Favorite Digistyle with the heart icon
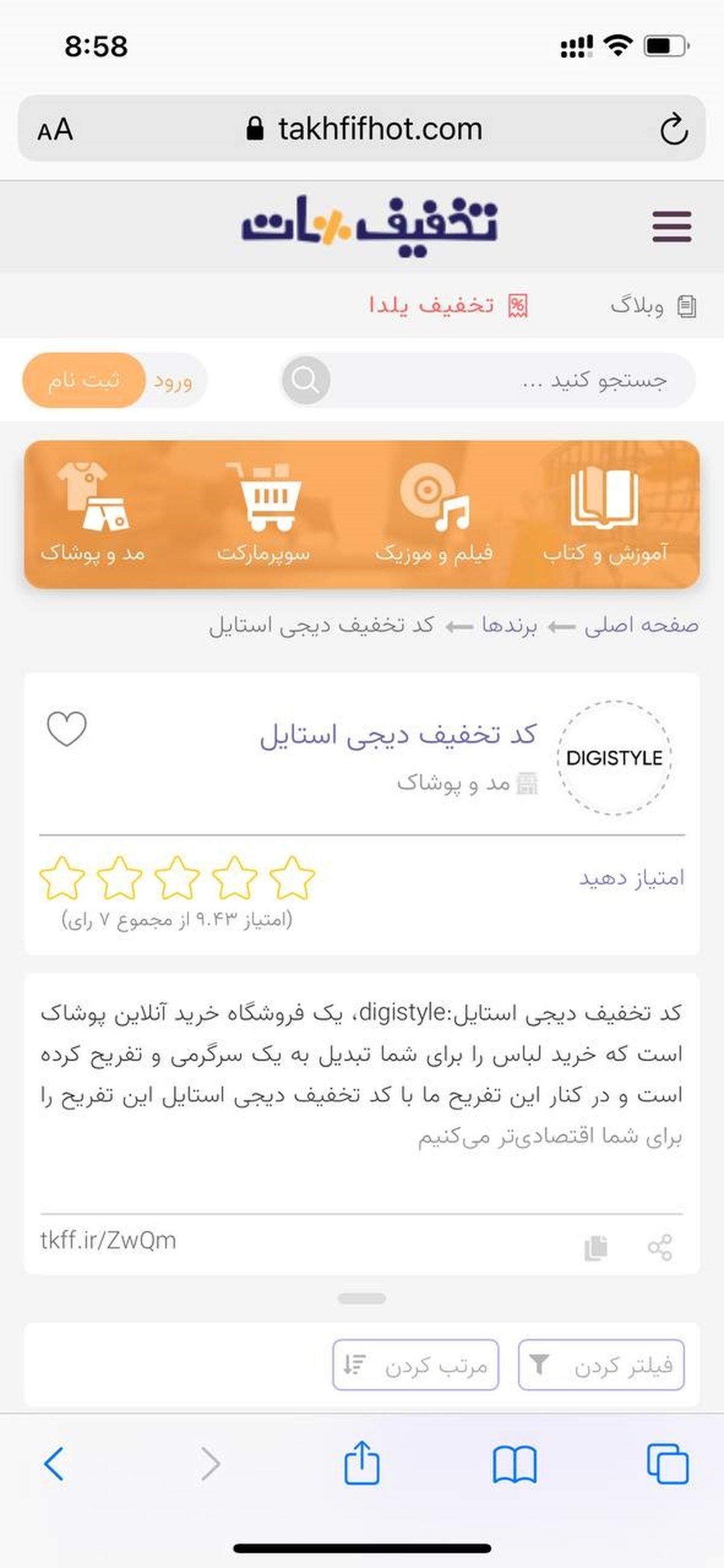The image size is (724, 1568). [x=67, y=728]
